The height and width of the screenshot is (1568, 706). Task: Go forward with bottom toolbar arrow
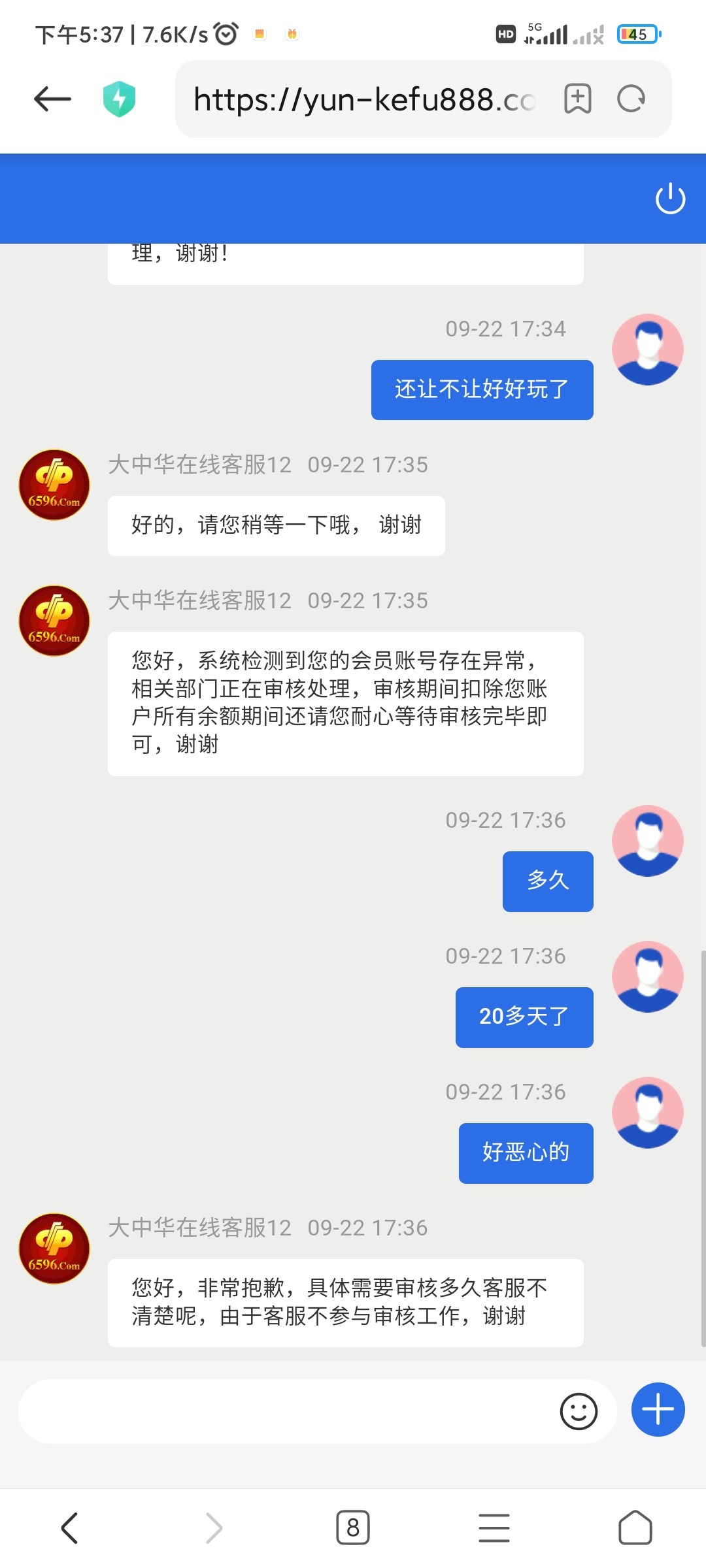(214, 1528)
